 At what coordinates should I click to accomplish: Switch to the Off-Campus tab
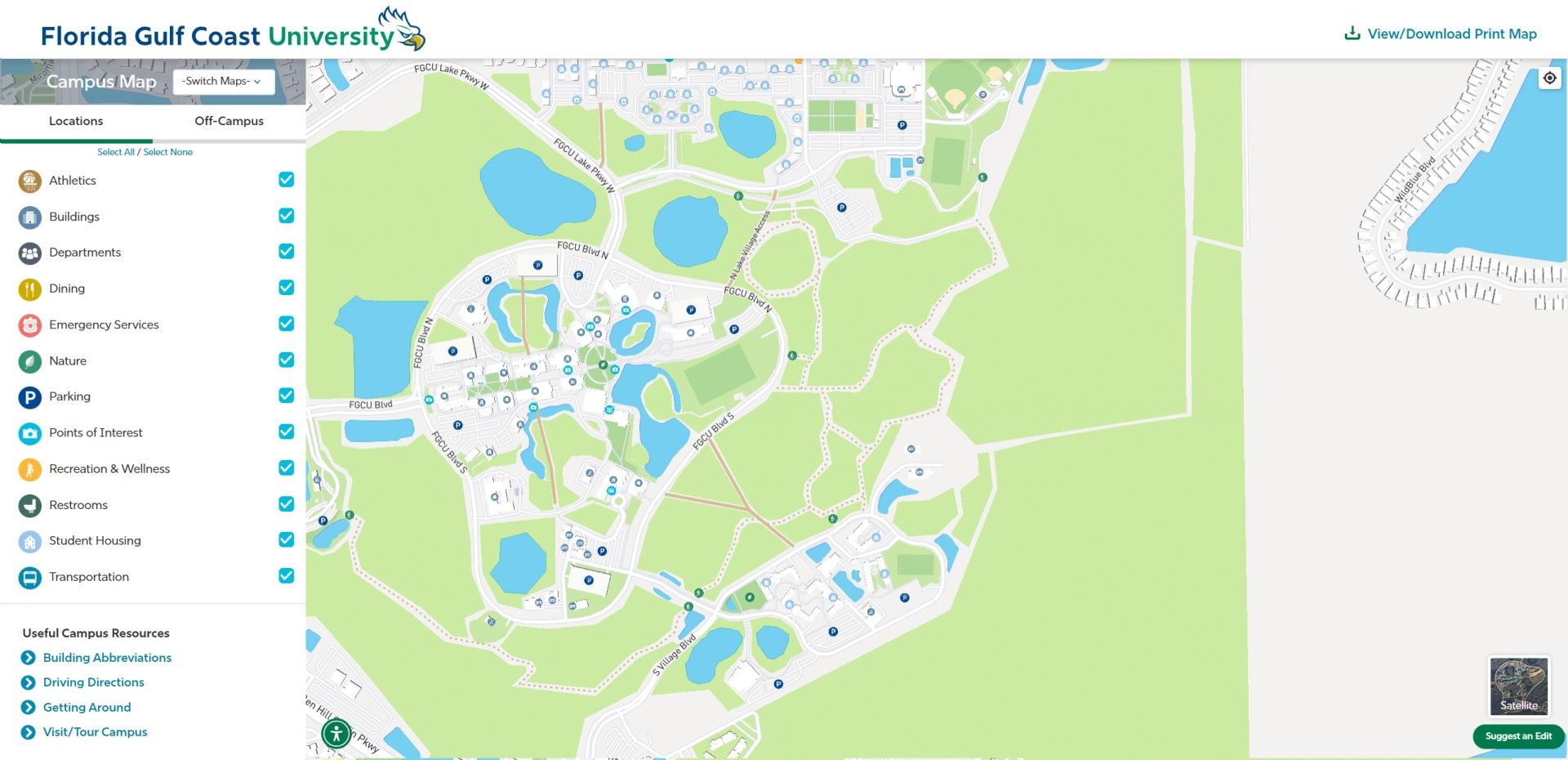point(229,121)
